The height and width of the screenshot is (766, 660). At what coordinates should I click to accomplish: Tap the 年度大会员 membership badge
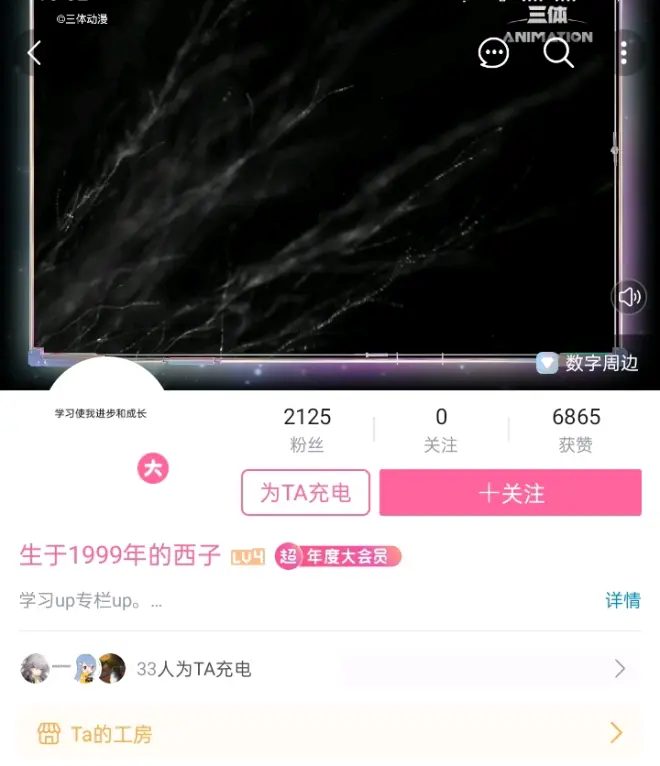[x=338, y=557]
